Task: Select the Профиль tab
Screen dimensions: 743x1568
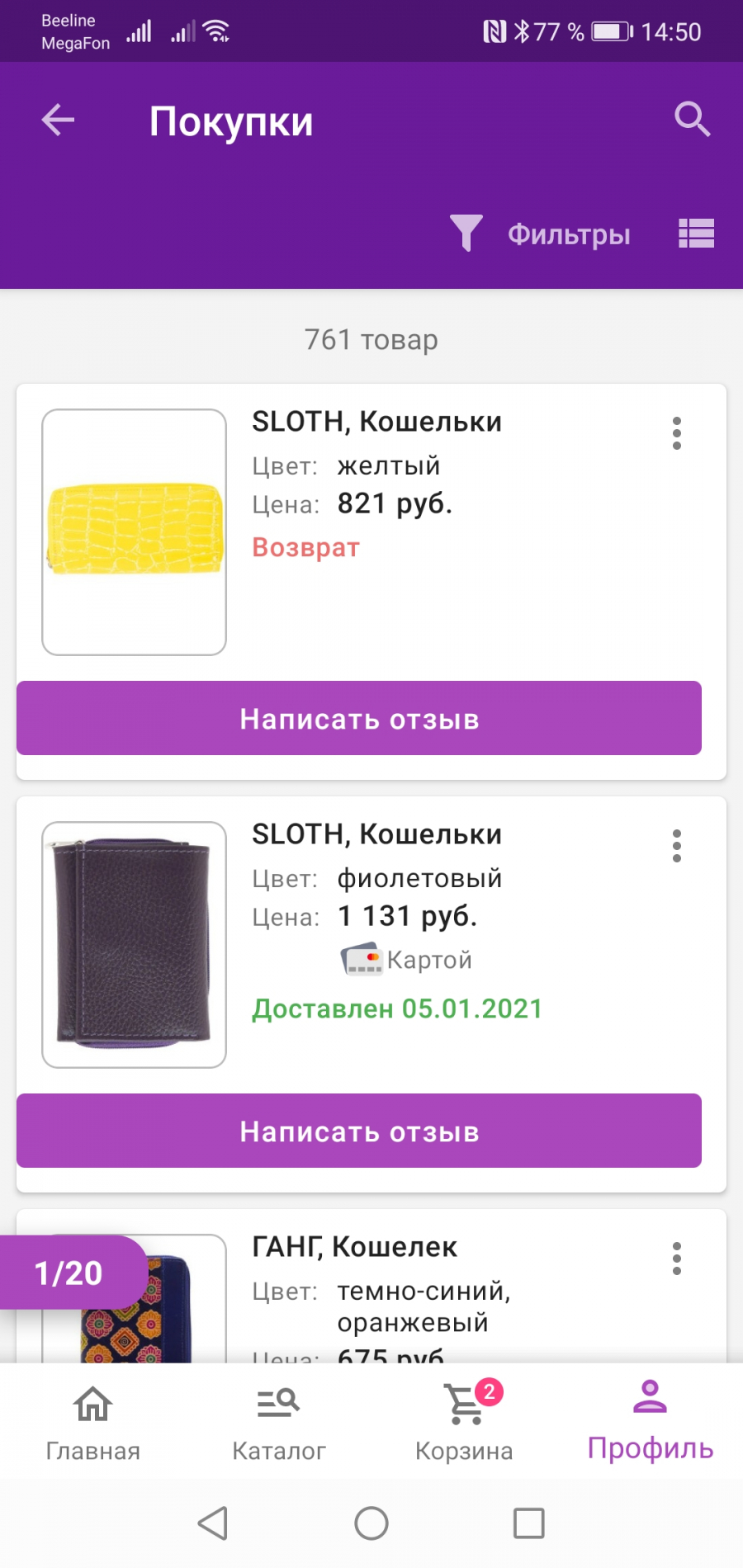Action: pos(651,1421)
